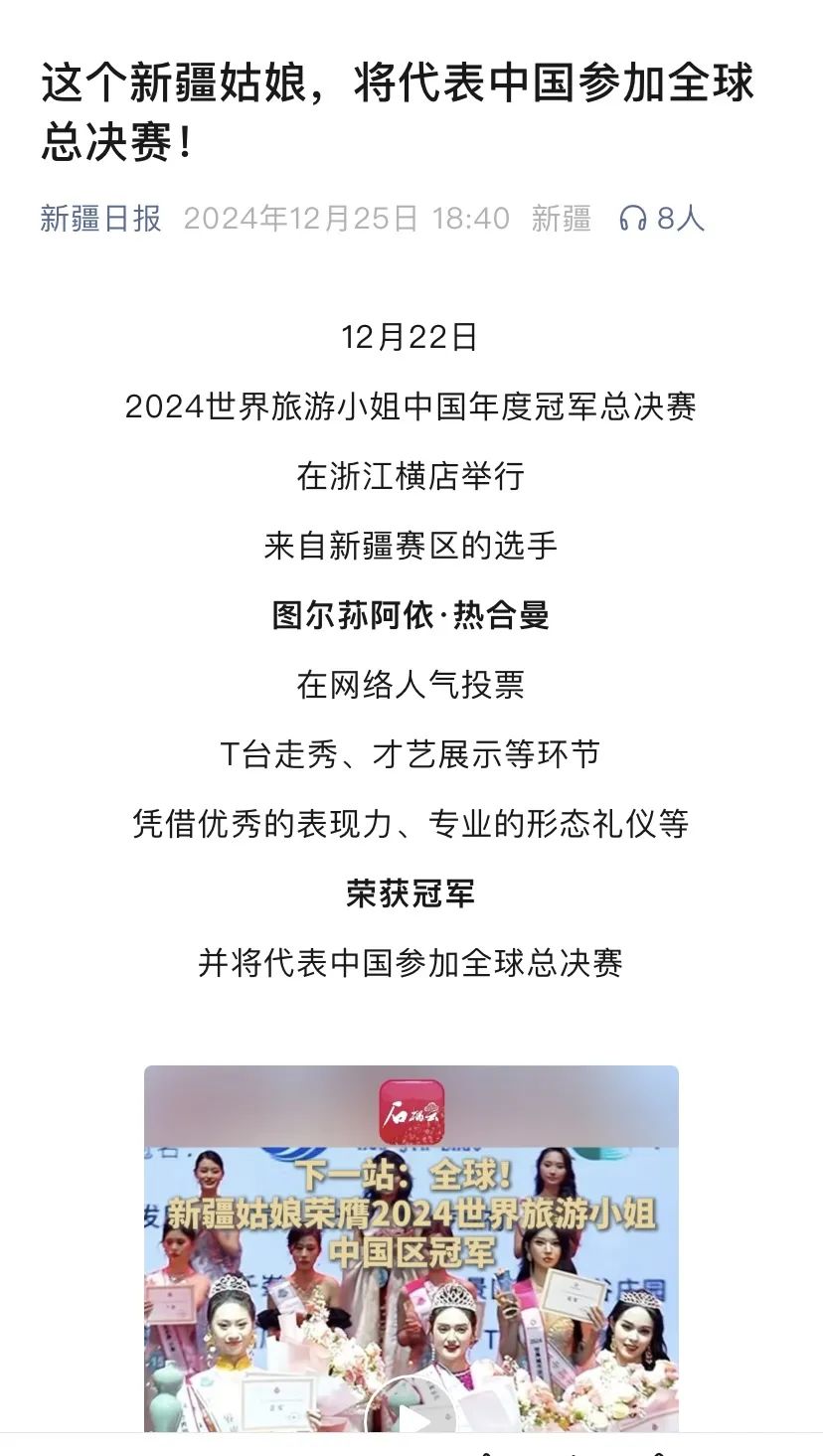Open the 新疆日报 account page

pyautogui.click(x=100, y=219)
